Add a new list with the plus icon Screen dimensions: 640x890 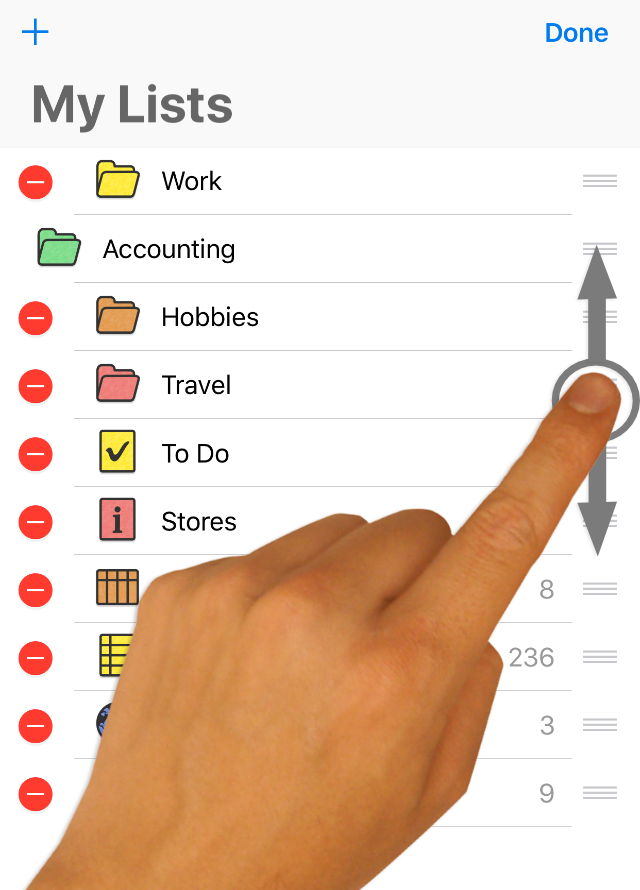point(35,33)
